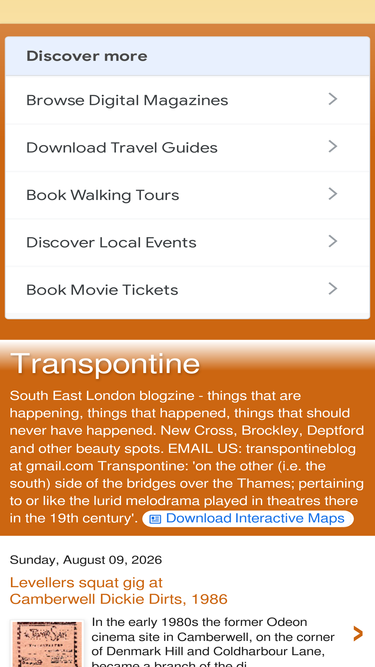Tap the orange arrow beside the post excerpt

point(358,633)
